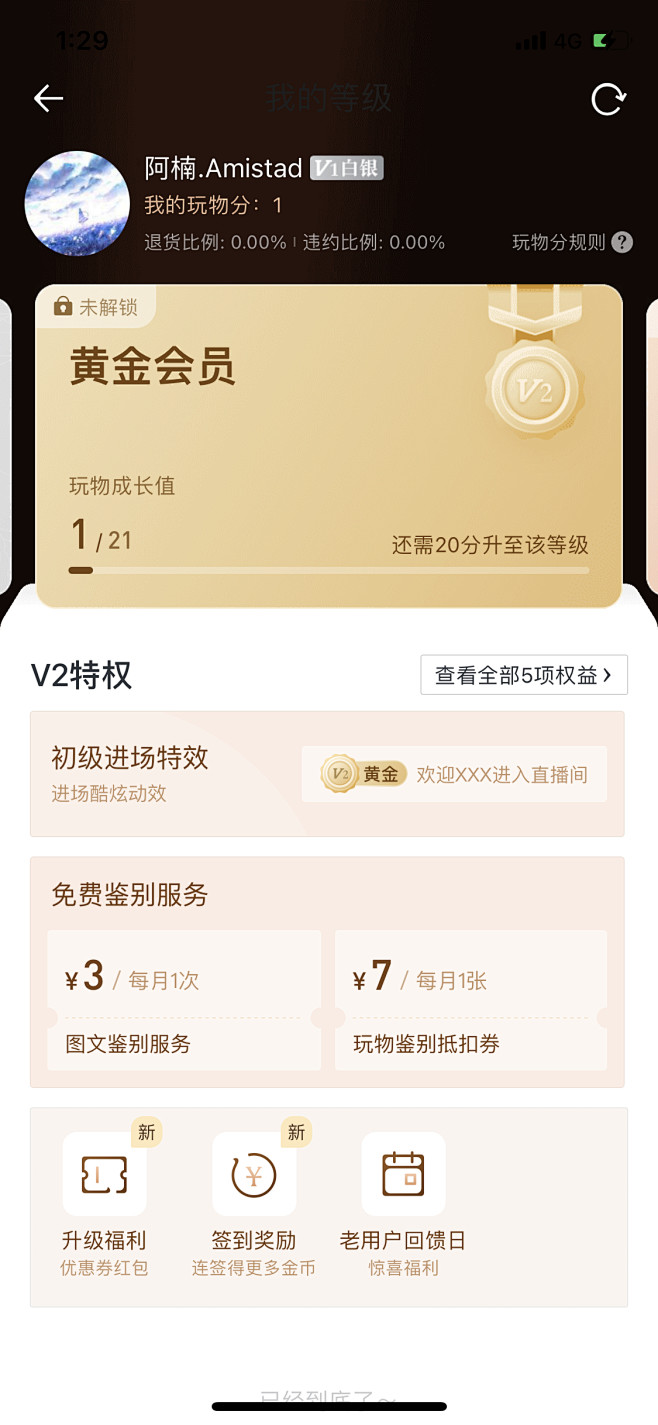658x1425 pixels.
Task: Open 初级进场特效 privilege
Action: pos(327,774)
